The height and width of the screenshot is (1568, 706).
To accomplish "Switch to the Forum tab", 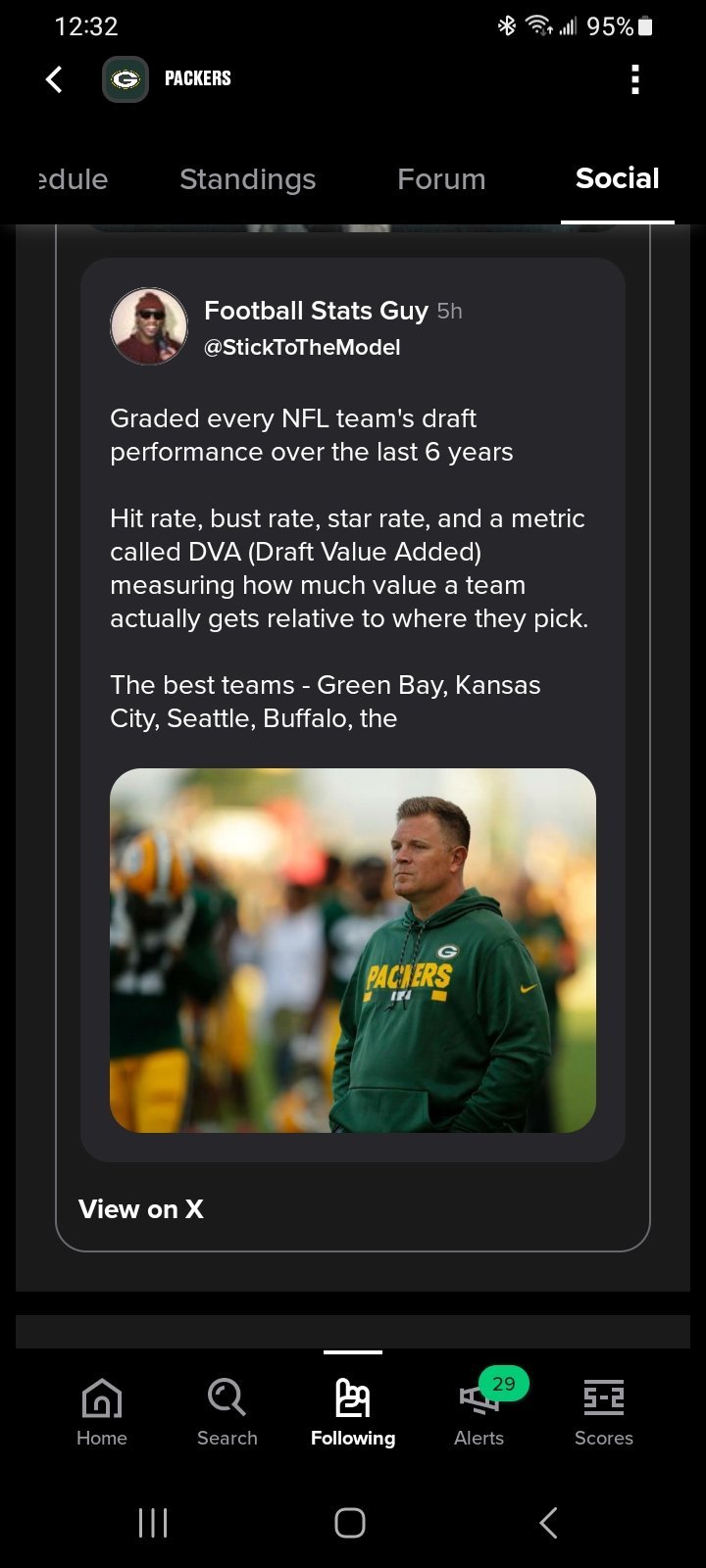I will pos(441,179).
